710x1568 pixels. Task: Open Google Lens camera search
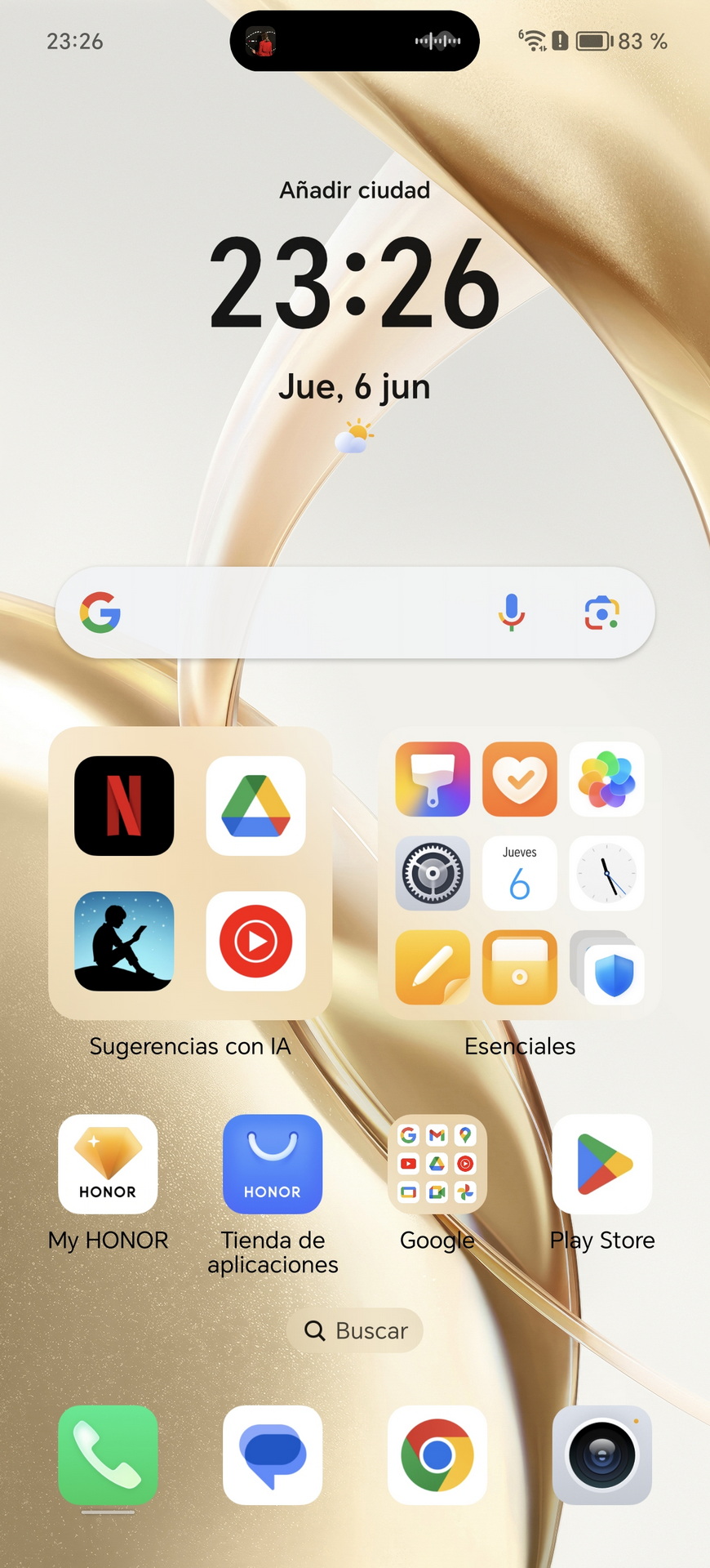click(x=602, y=612)
